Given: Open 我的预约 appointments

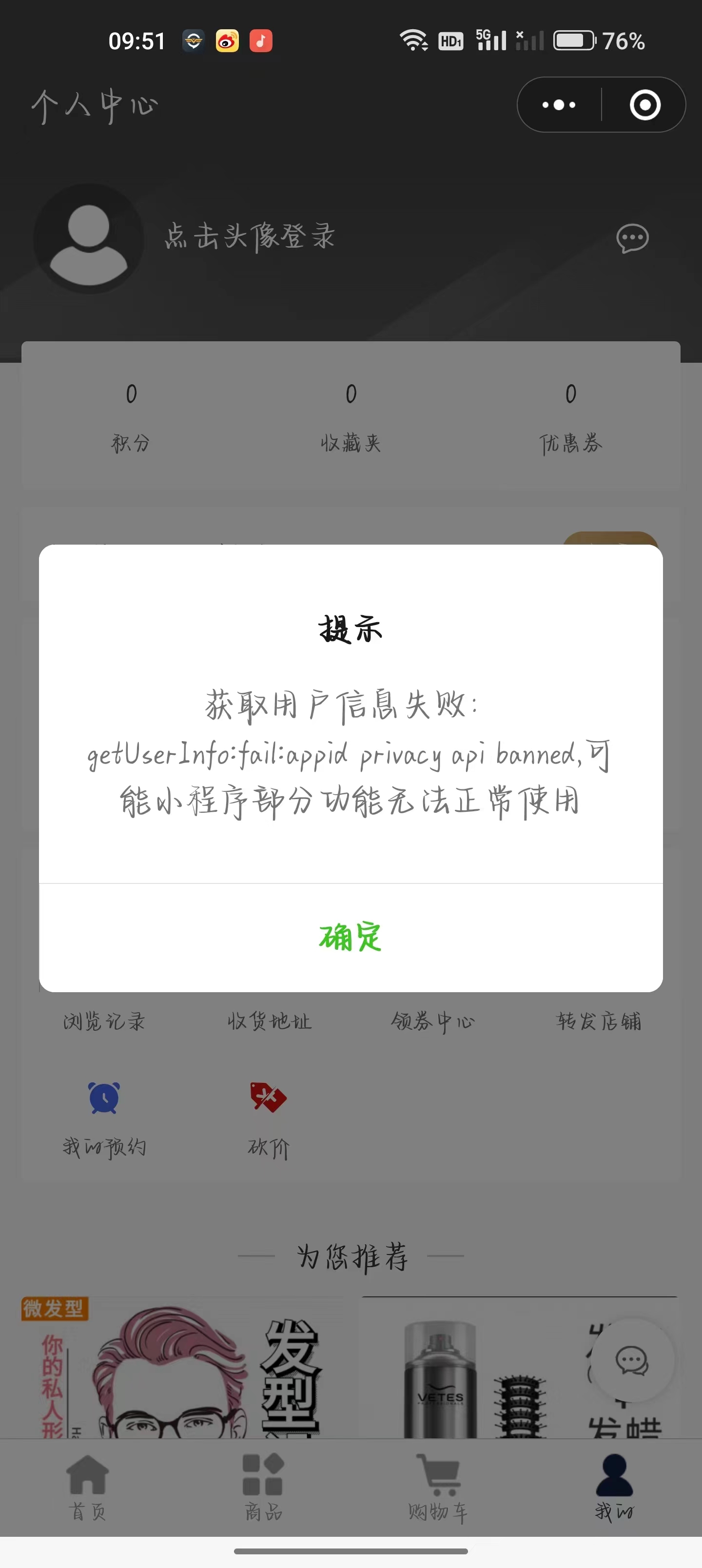Looking at the screenshot, I should (104, 1119).
